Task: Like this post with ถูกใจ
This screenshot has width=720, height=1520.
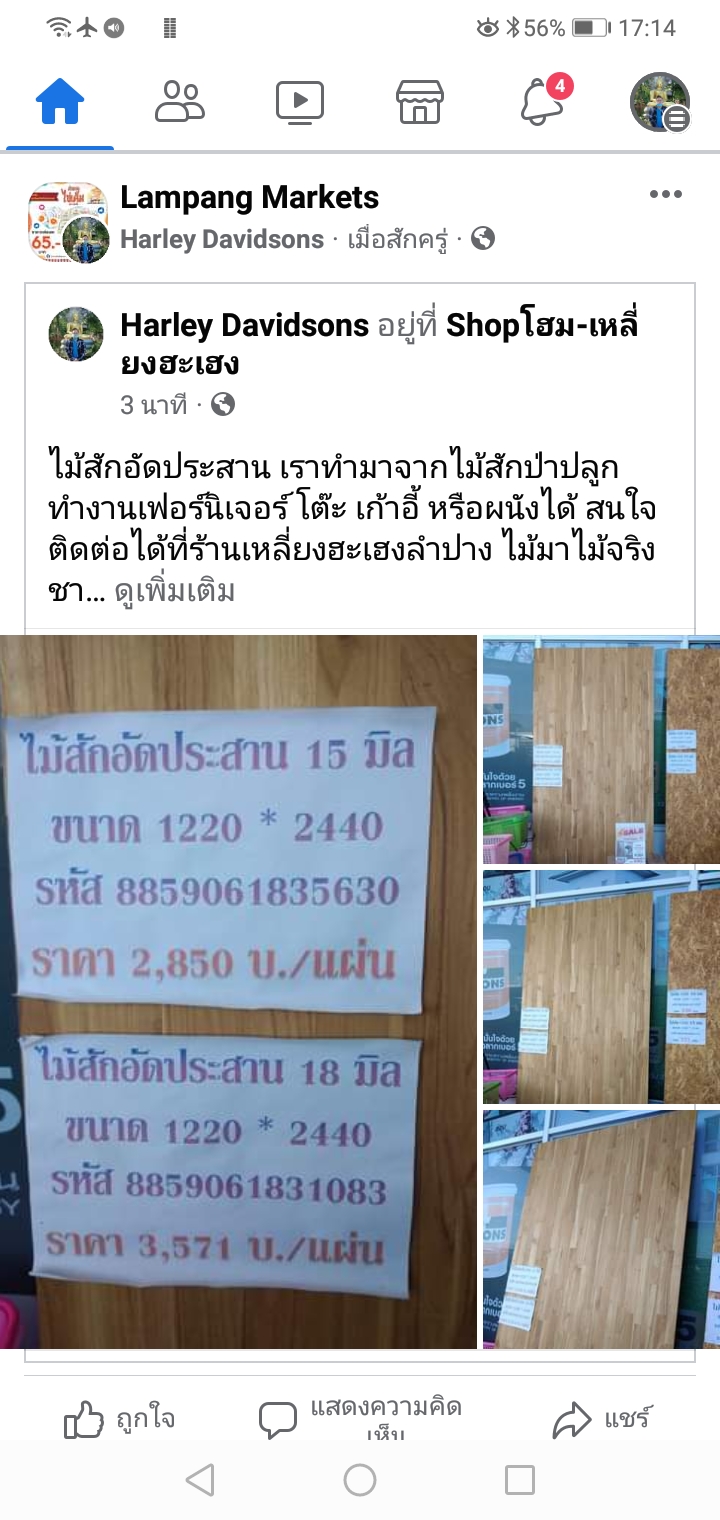Action: coord(120,1418)
